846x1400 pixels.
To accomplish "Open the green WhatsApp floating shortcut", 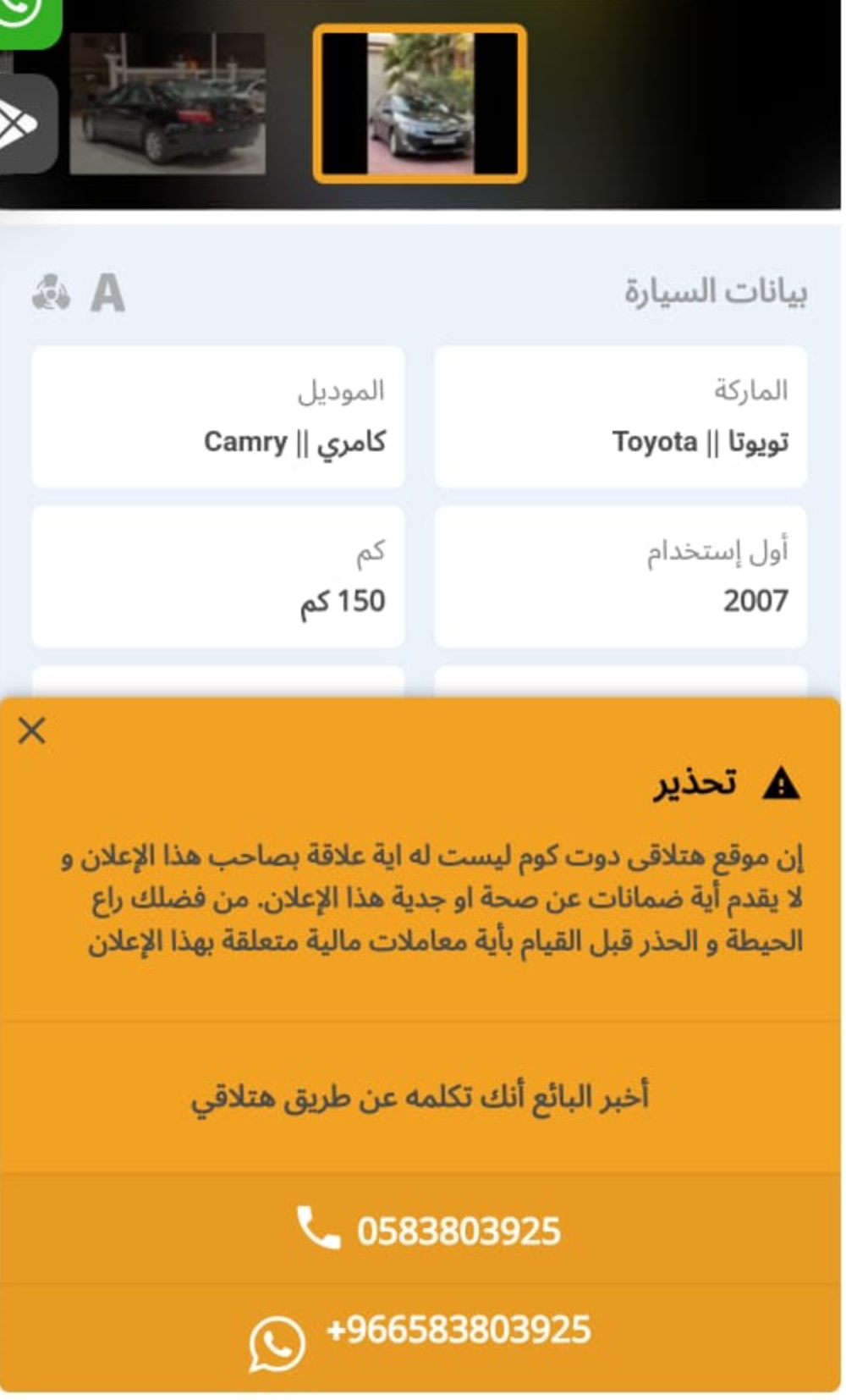I will click(x=29, y=21).
